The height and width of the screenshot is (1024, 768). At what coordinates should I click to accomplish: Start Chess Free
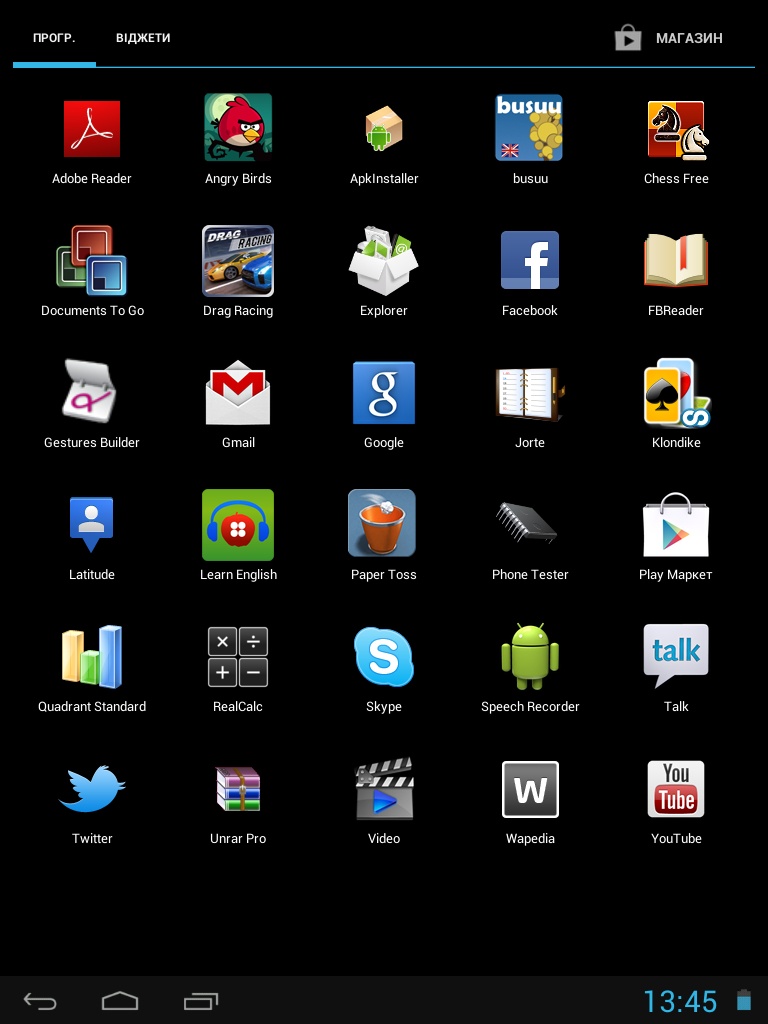[676, 130]
